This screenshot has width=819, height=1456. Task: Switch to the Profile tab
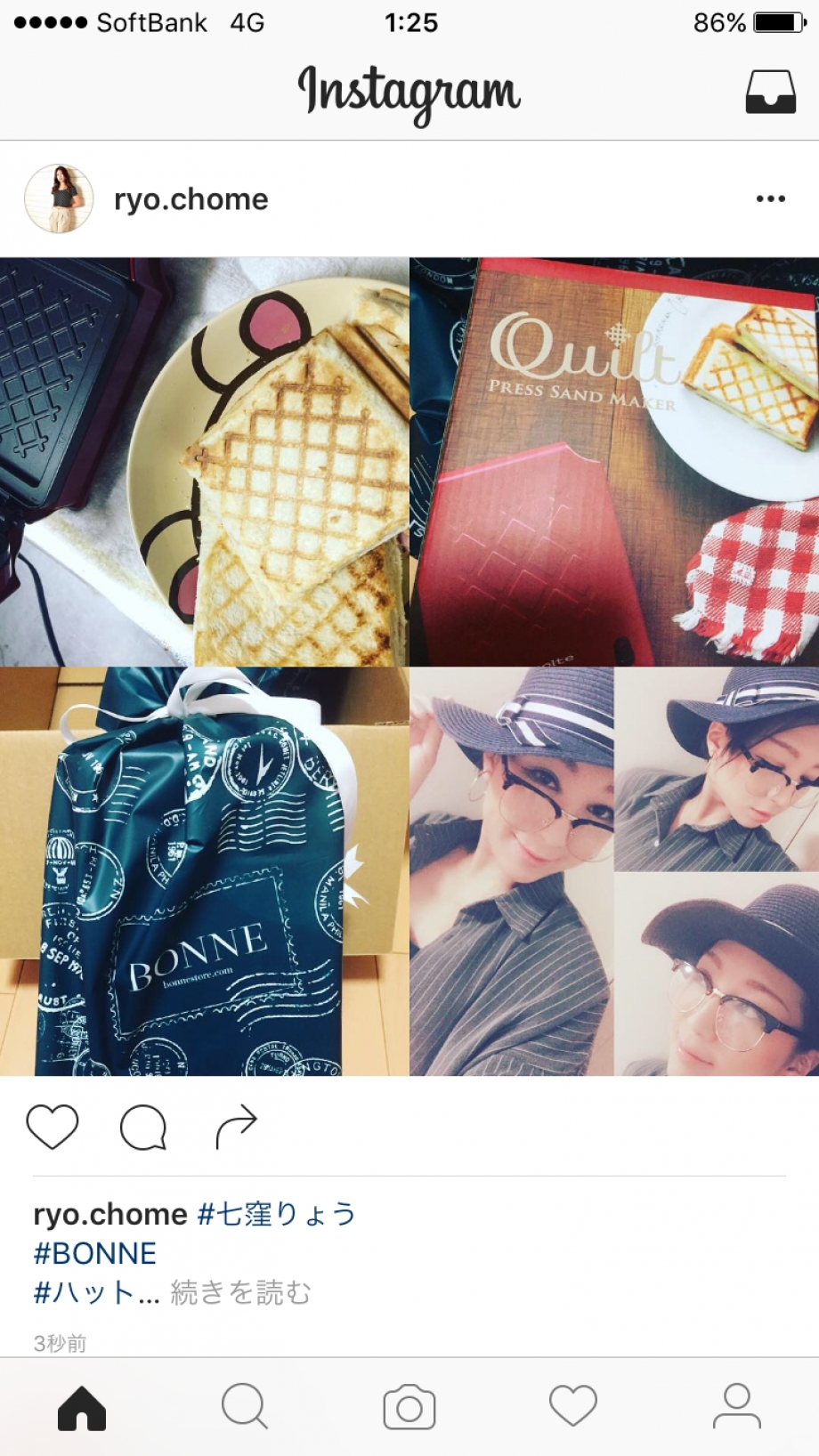(737, 1408)
